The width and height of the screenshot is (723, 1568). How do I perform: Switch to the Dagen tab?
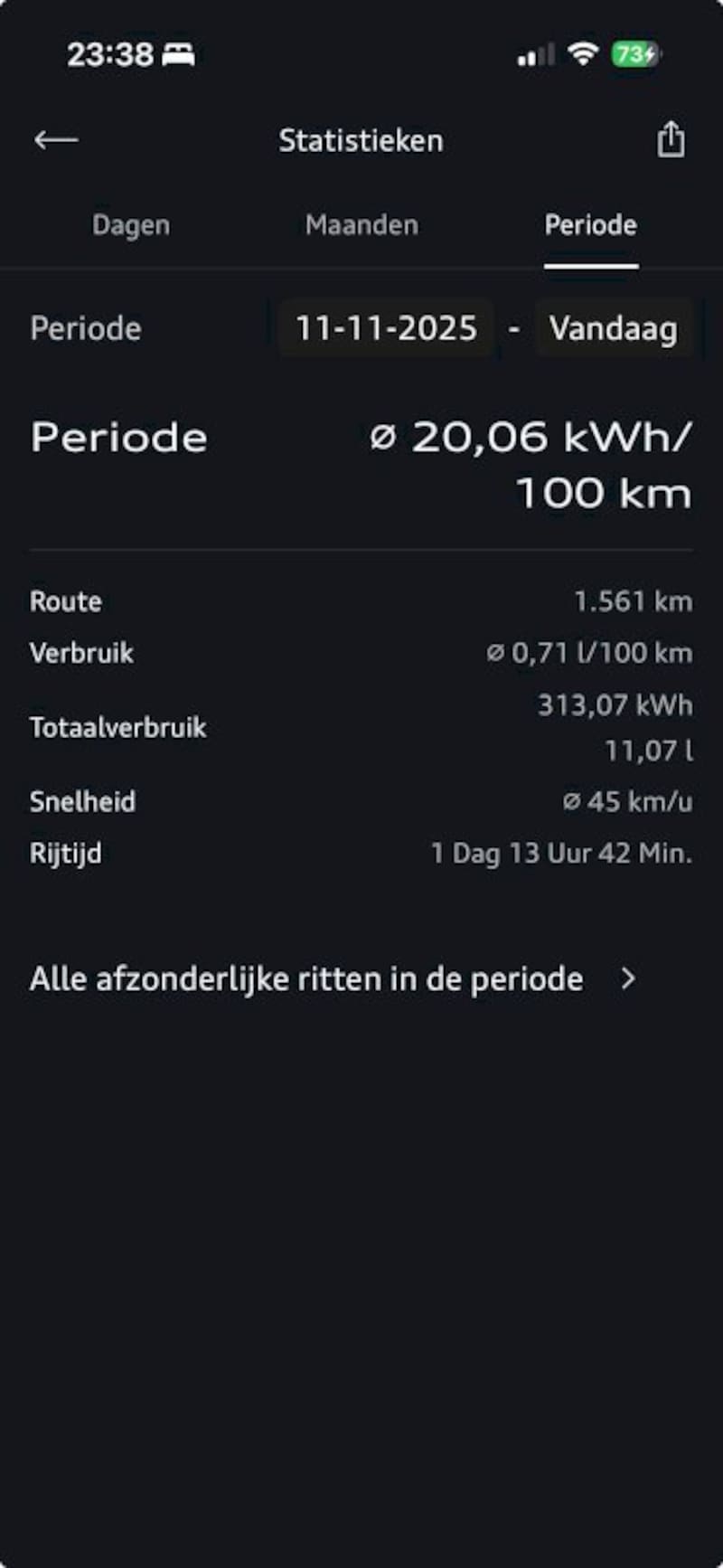click(x=131, y=225)
